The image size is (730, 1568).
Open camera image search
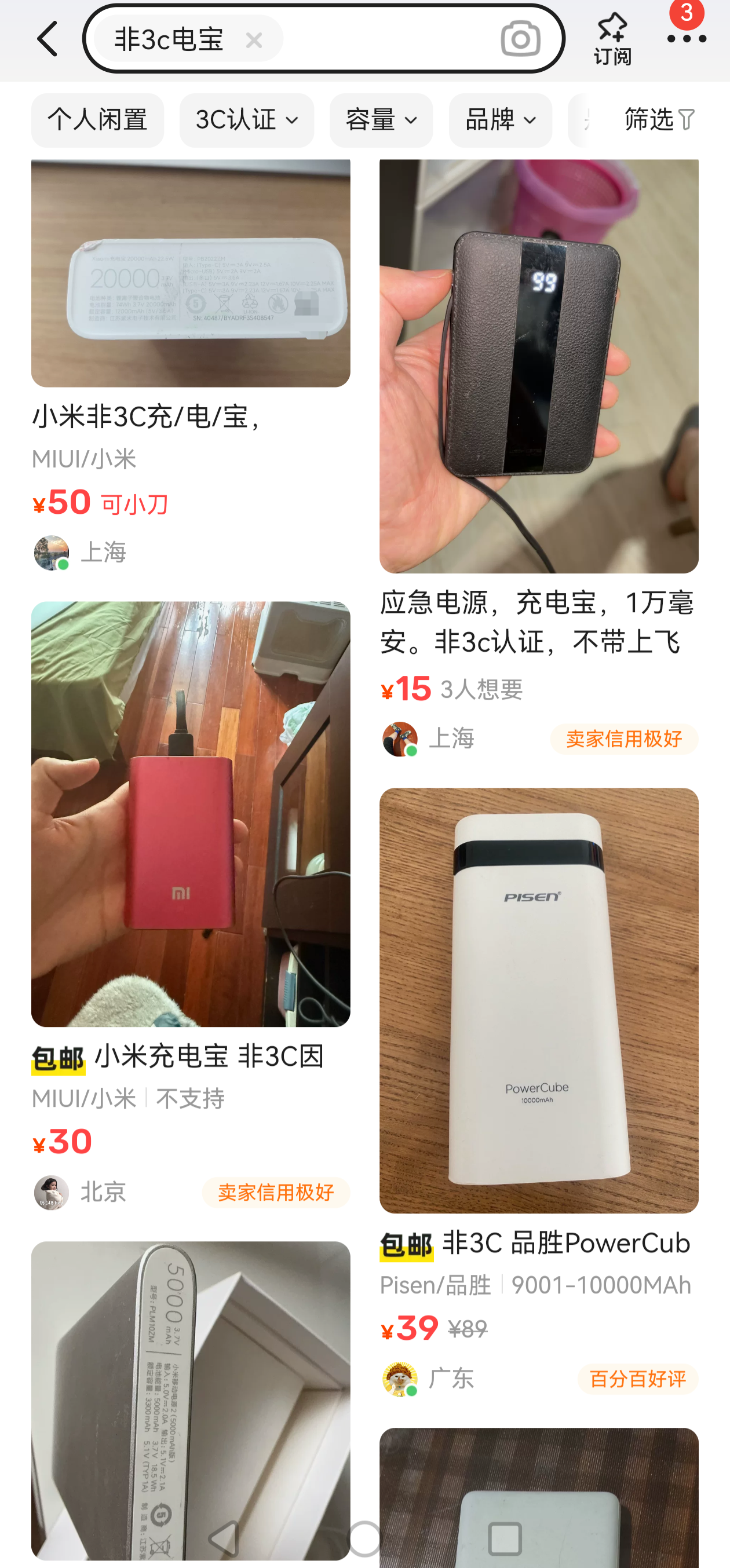520,39
